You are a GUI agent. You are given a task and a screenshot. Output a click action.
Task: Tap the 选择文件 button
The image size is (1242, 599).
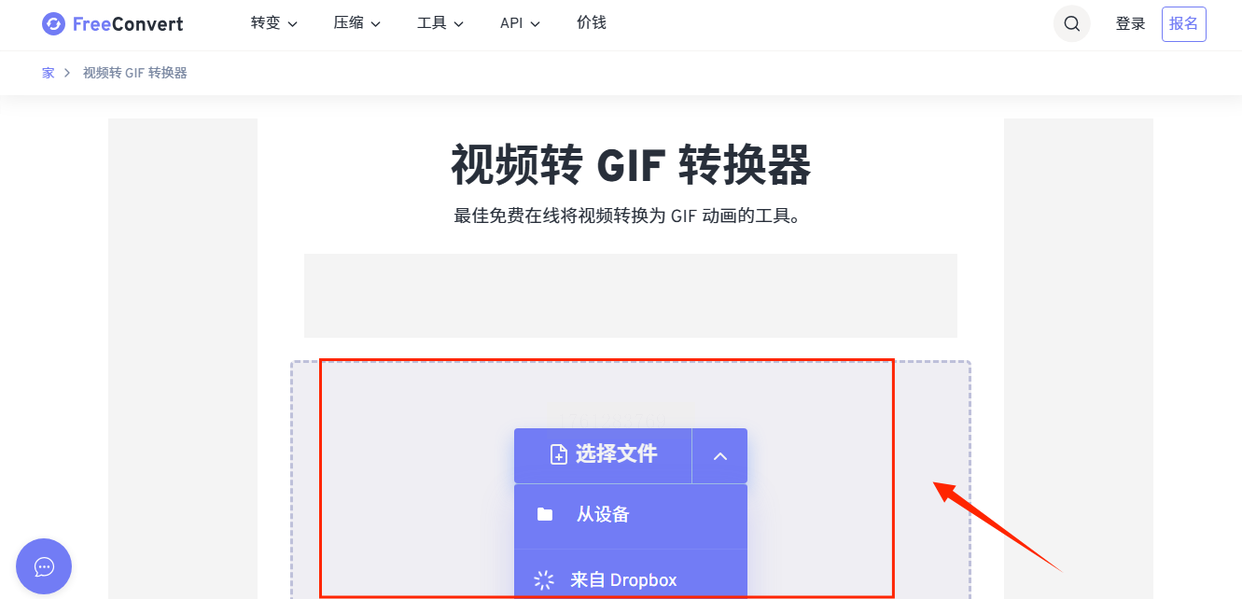tap(603, 455)
